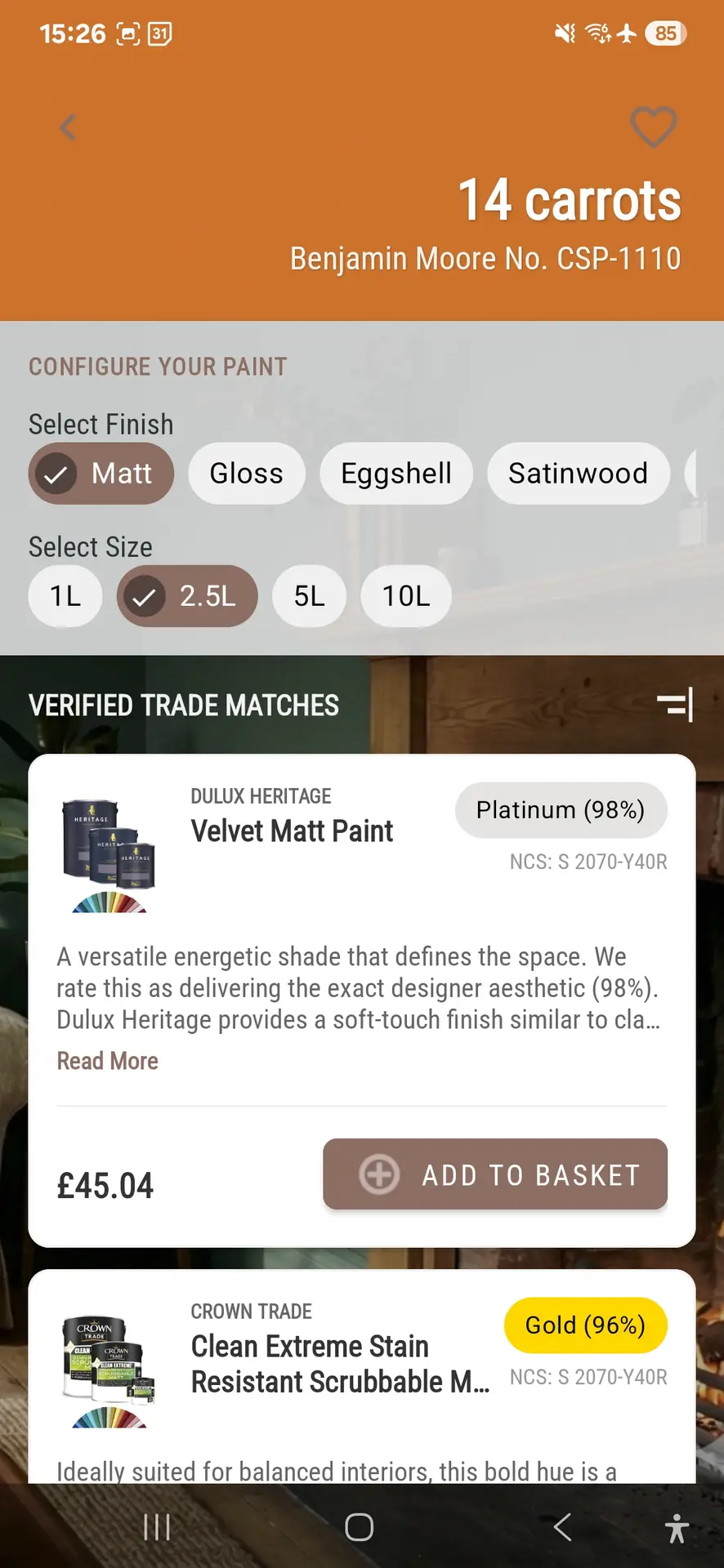Open the sort icon beside Verified Trade Matches
The height and width of the screenshot is (1568, 724).
(675, 705)
